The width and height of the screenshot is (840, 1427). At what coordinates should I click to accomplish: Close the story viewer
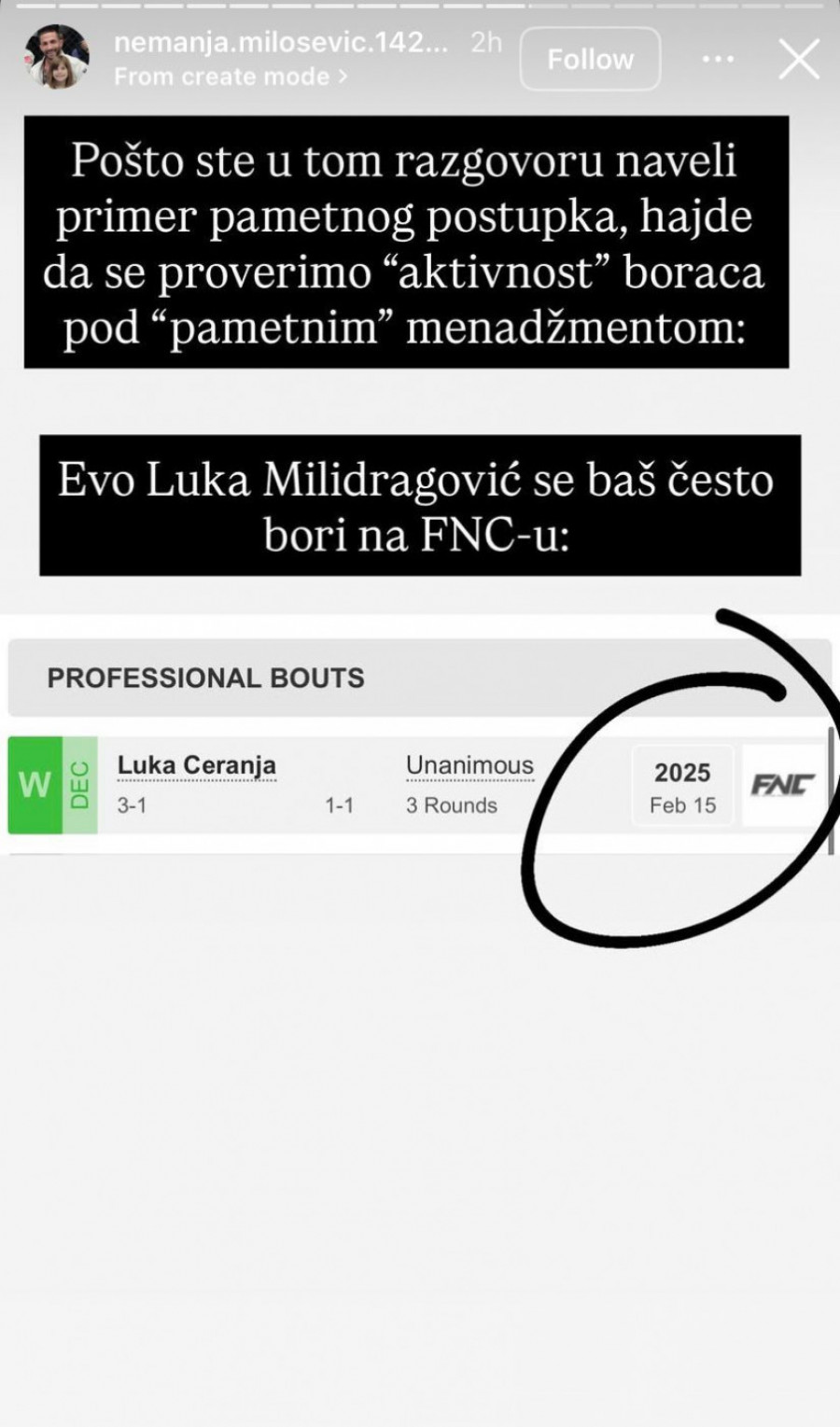799,60
